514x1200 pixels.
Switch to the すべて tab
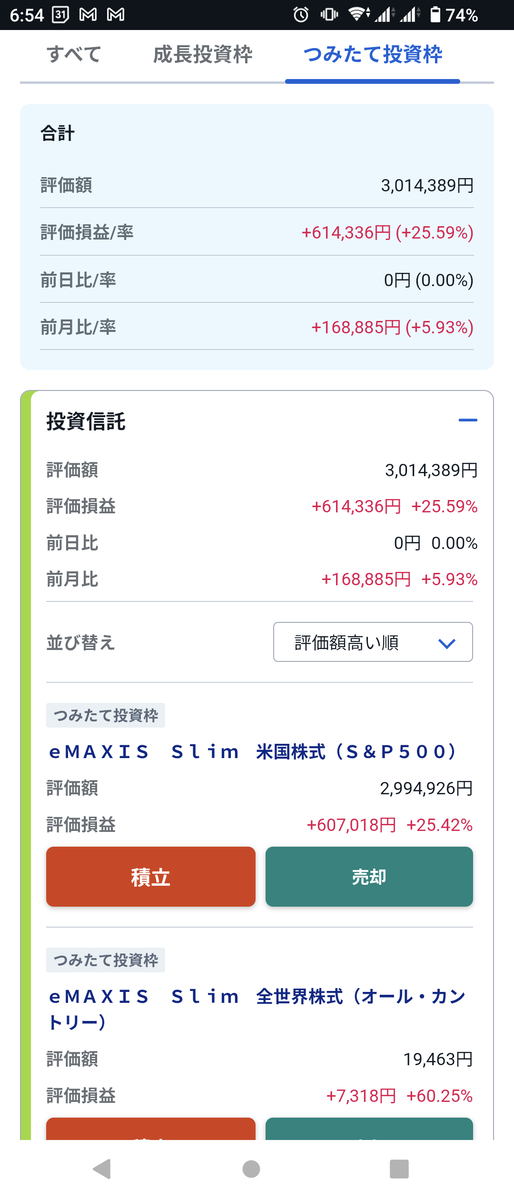pyautogui.click(x=73, y=54)
